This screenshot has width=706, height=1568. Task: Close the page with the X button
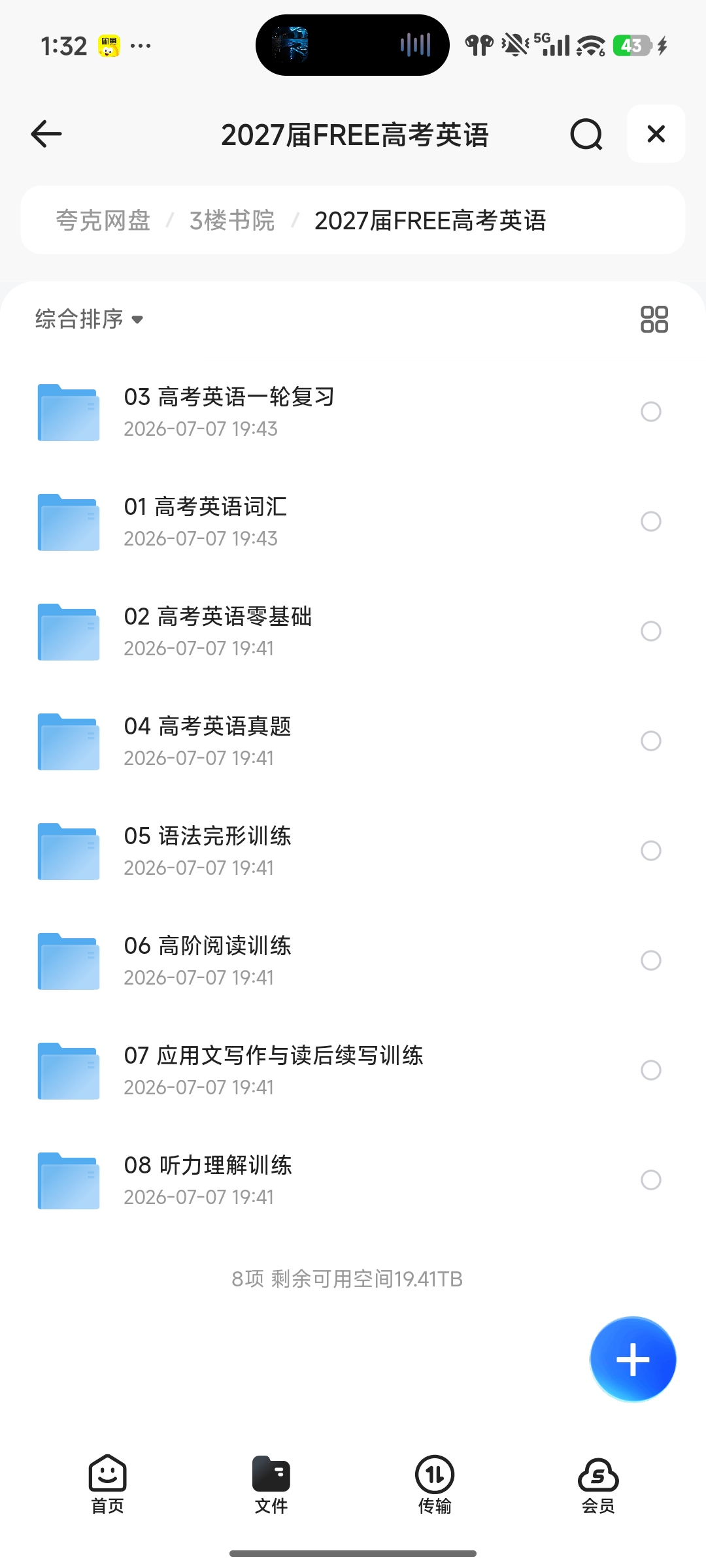(x=656, y=134)
